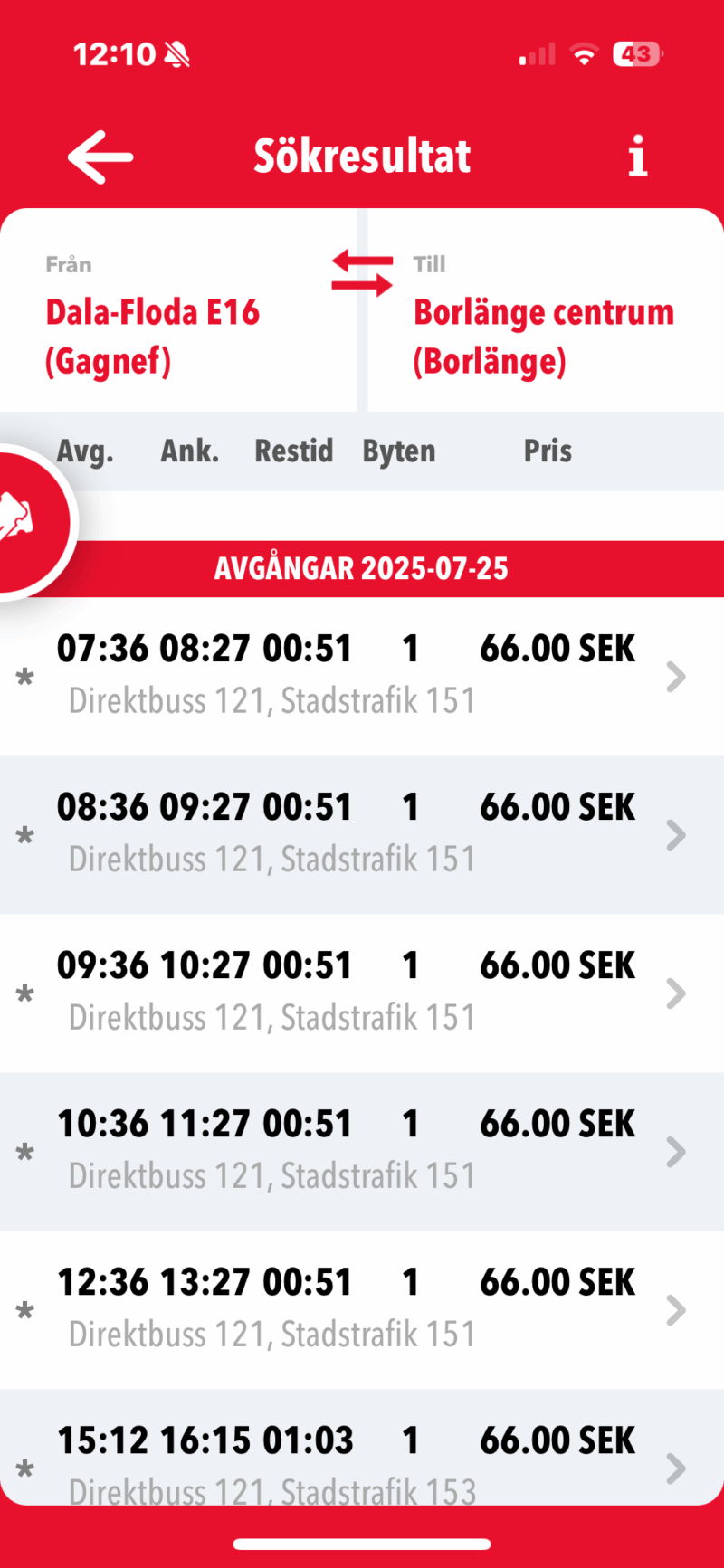This screenshot has width=724, height=1568.
Task: Select the 07:36 departure
Action: coord(362,675)
